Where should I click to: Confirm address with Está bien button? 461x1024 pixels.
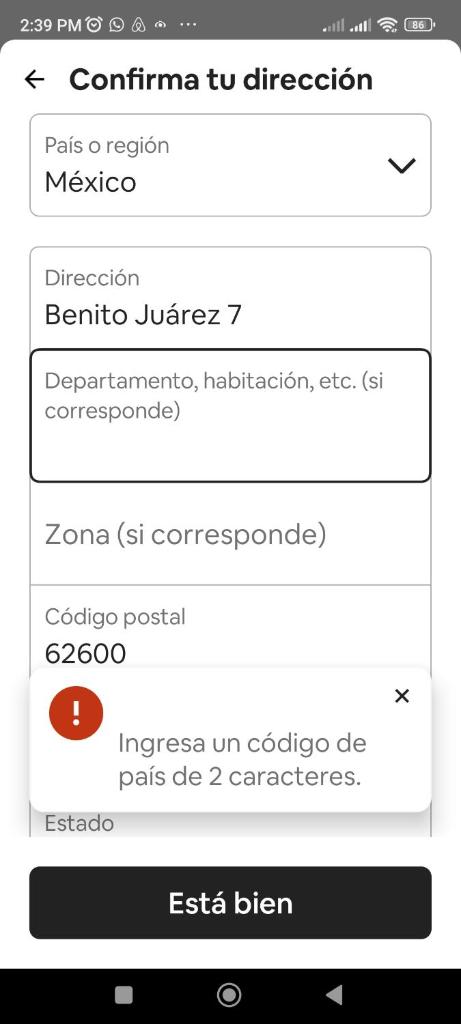click(x=230, y=903)
